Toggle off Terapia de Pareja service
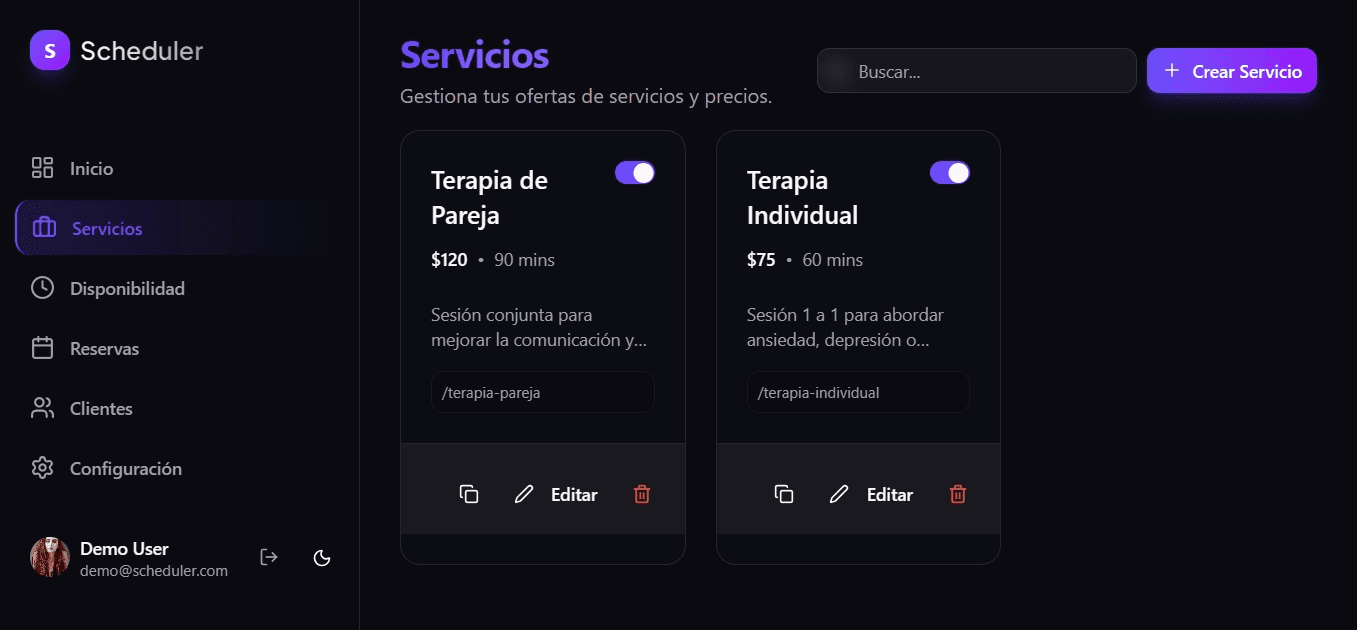1357x630 pixels. click(635, 173)
